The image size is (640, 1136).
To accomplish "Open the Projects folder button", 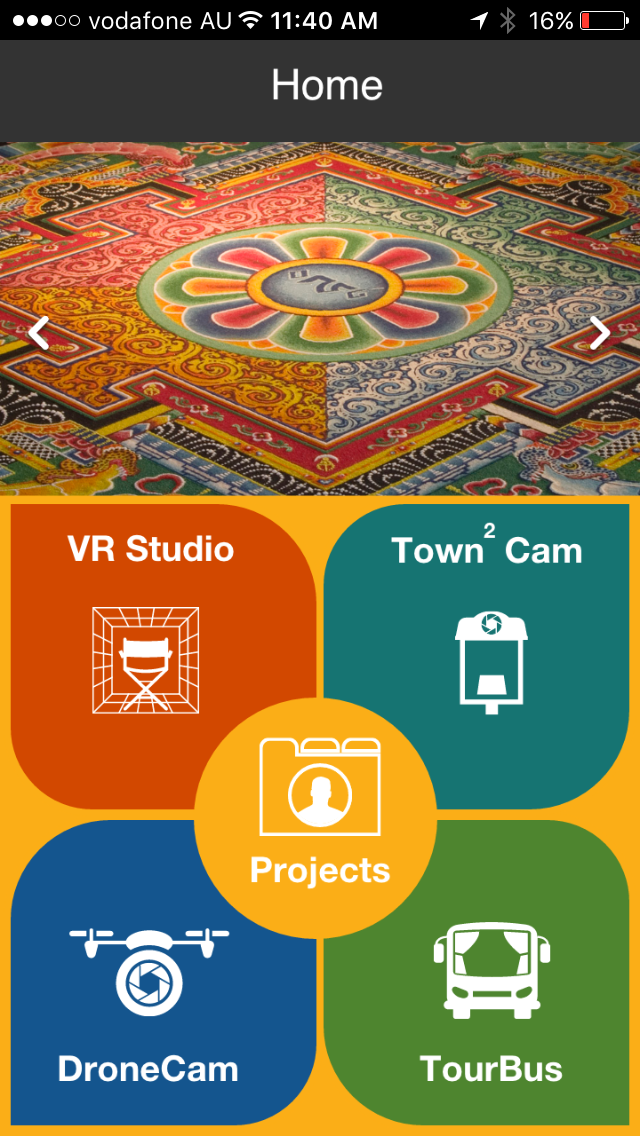I will (x=320, y=818).
